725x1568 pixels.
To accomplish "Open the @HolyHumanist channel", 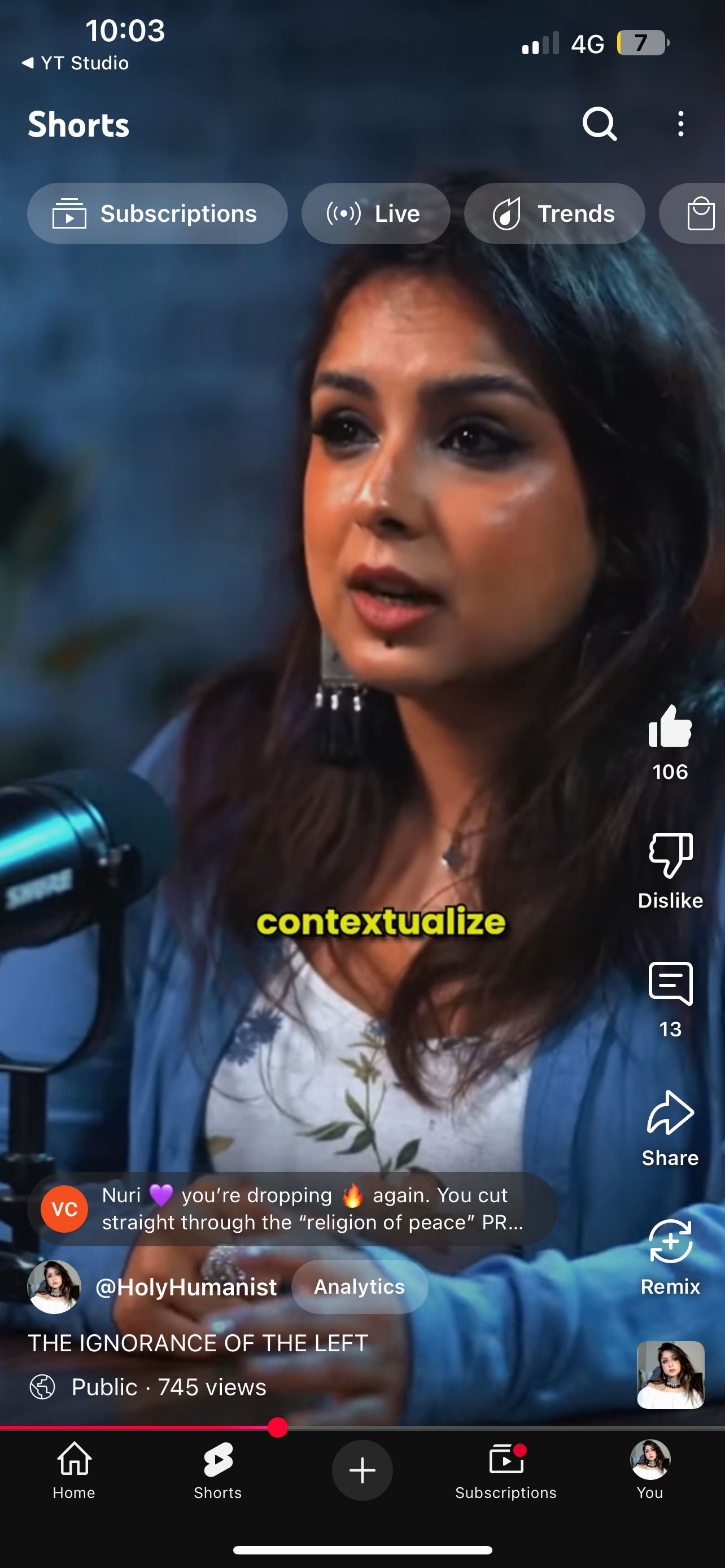I will coord(185,1287).
